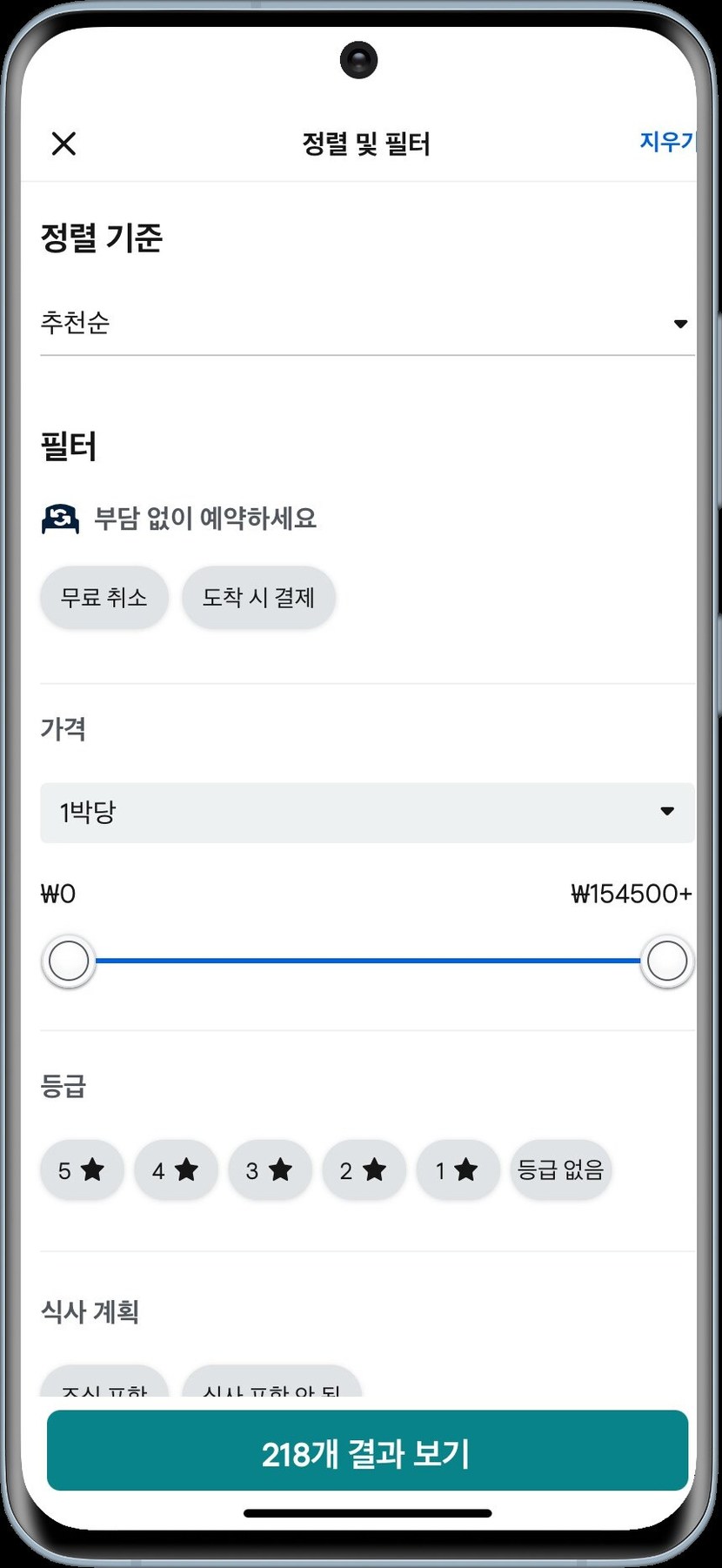Image resolution: width=722 pixels, height=1568 pixels.
Task: Choose the 3 star rating chip
Action: coord(270,1170)
